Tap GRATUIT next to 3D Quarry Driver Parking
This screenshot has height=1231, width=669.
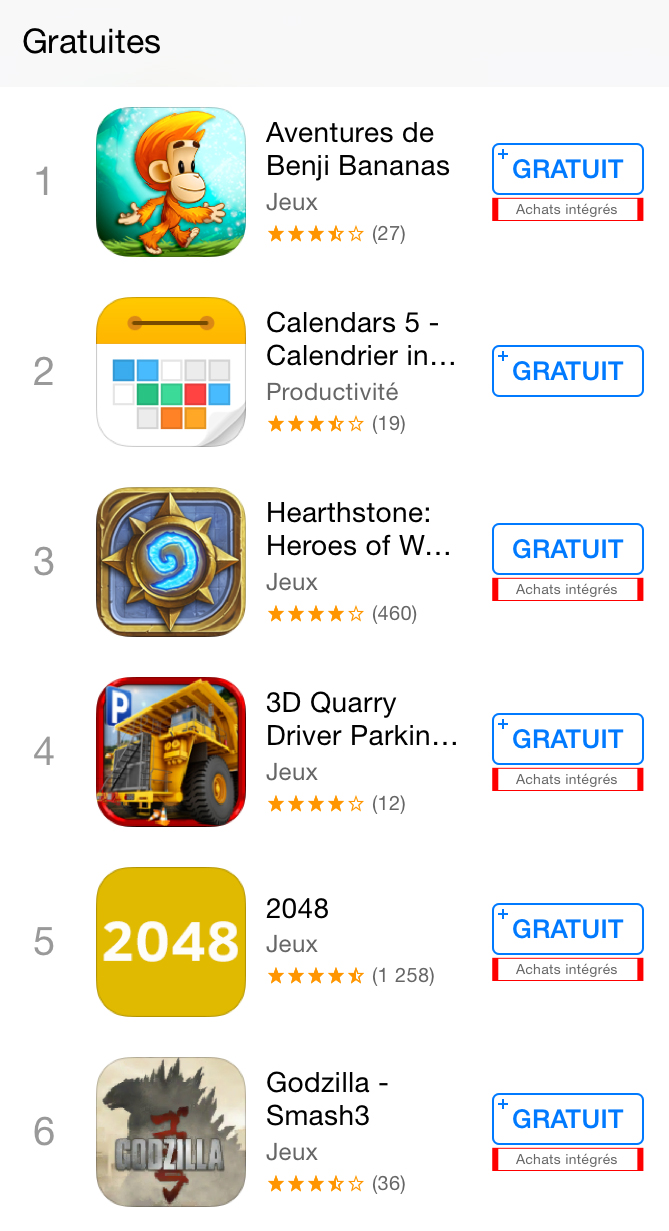pos(567,739)
